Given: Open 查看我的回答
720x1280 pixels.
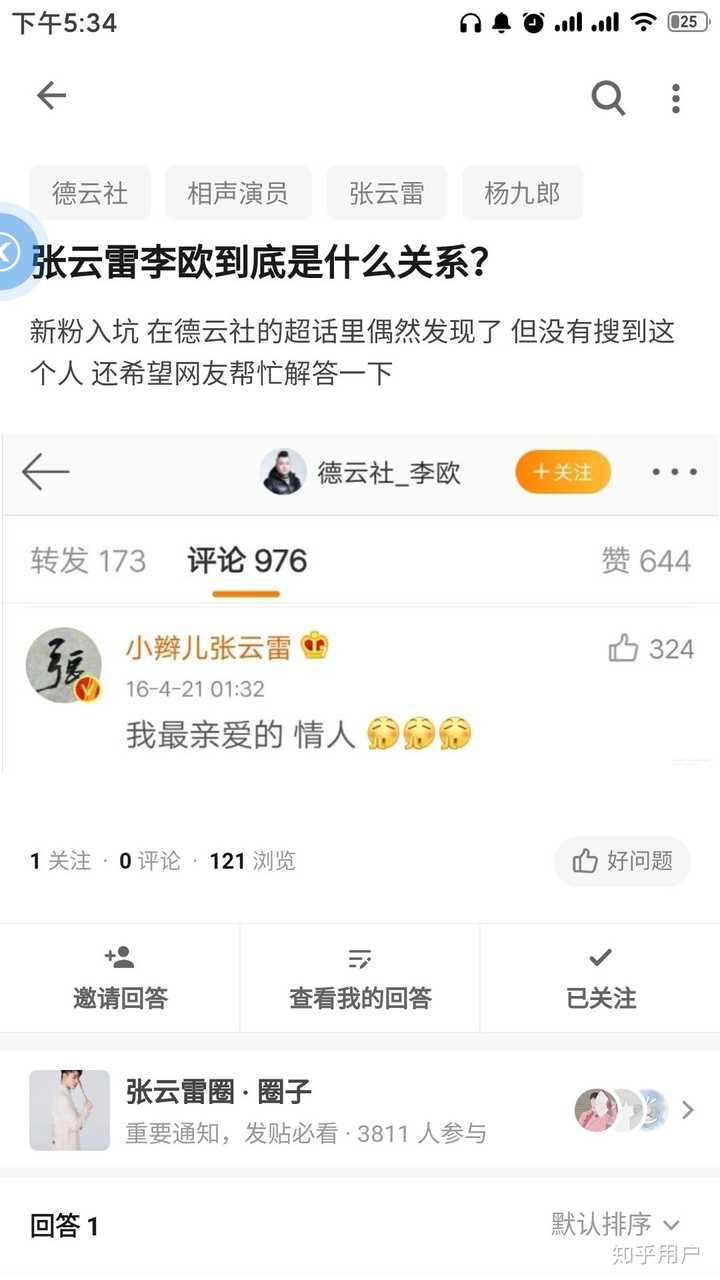Looking at the screenshot, I should click(360, 978).
